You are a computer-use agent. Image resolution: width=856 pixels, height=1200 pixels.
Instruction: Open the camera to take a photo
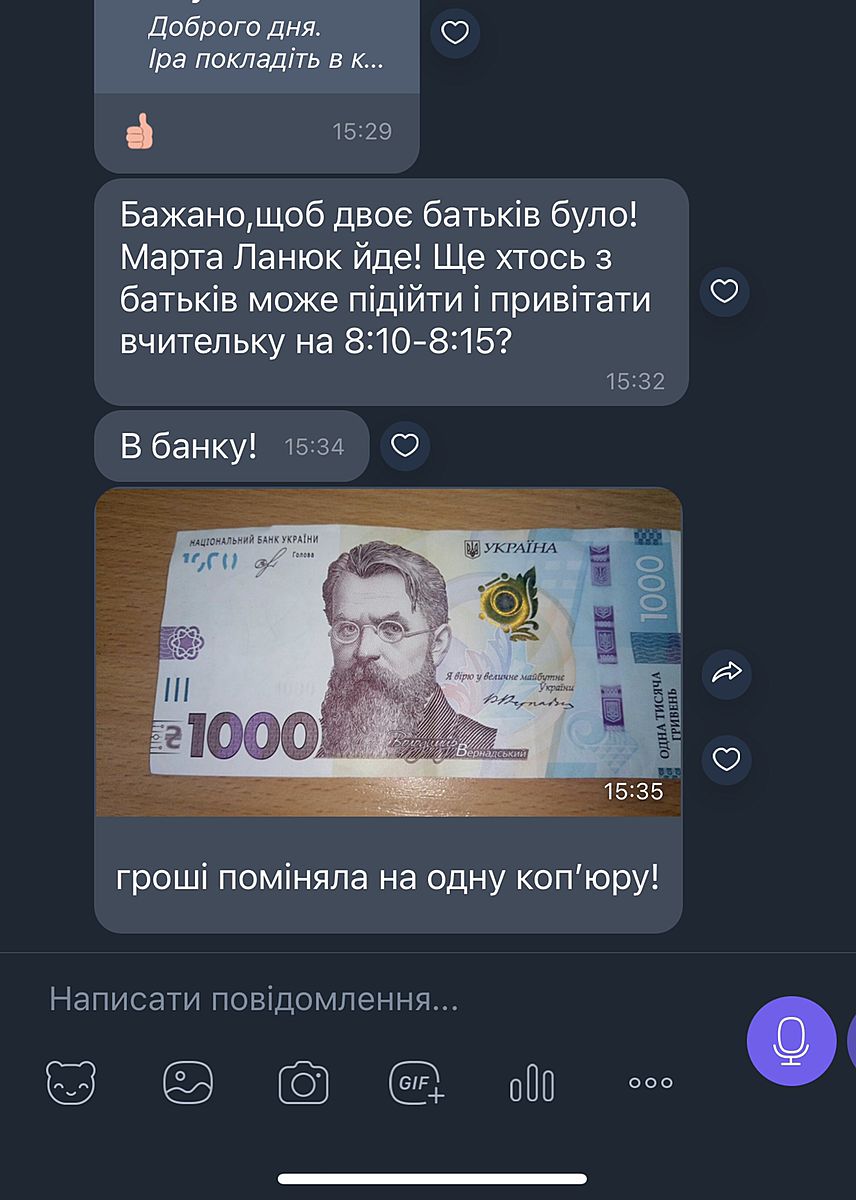point(303,1082)
